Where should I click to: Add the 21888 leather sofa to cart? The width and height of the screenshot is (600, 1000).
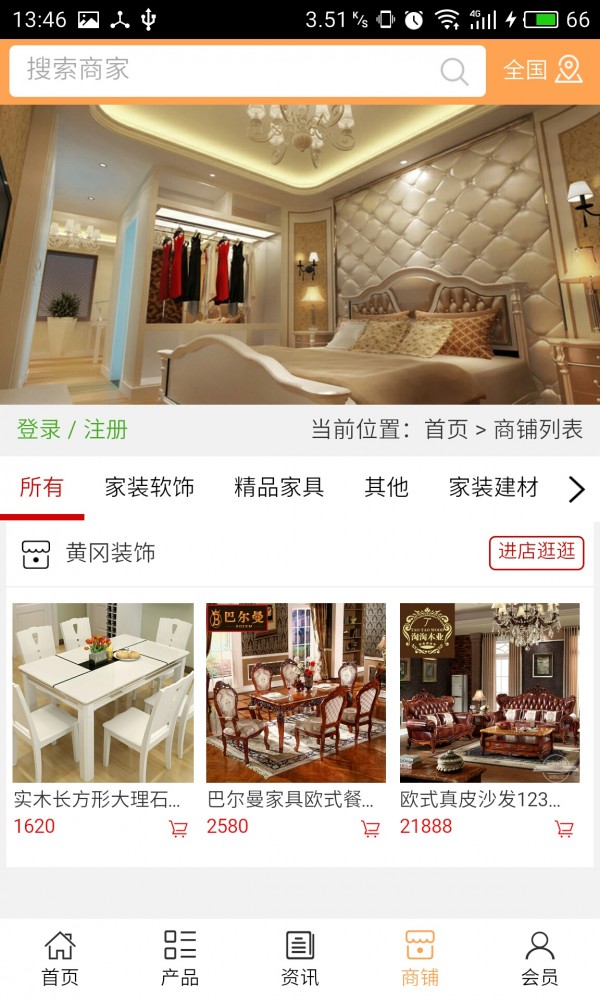(565, 828)
